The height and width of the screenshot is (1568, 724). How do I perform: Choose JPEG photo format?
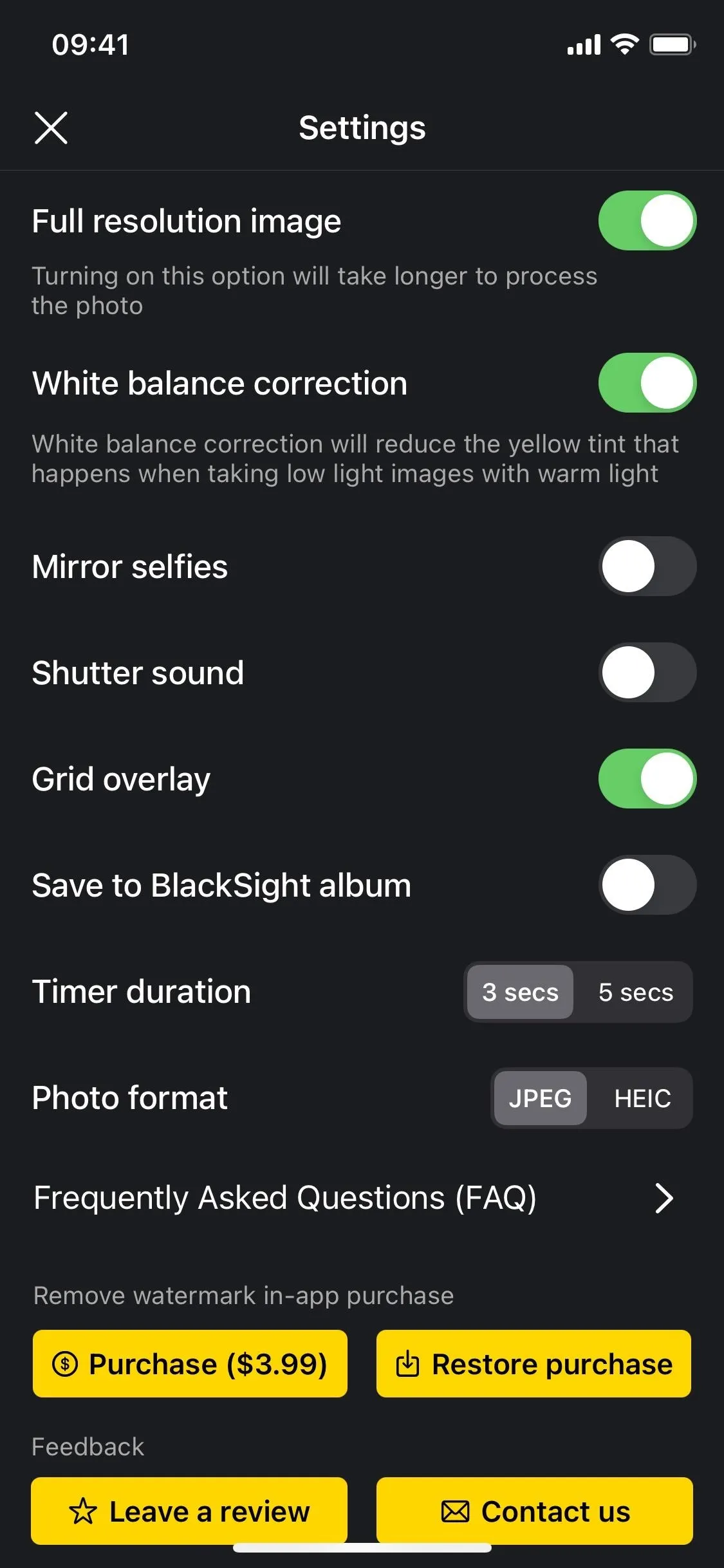[x=540, y=1098]
